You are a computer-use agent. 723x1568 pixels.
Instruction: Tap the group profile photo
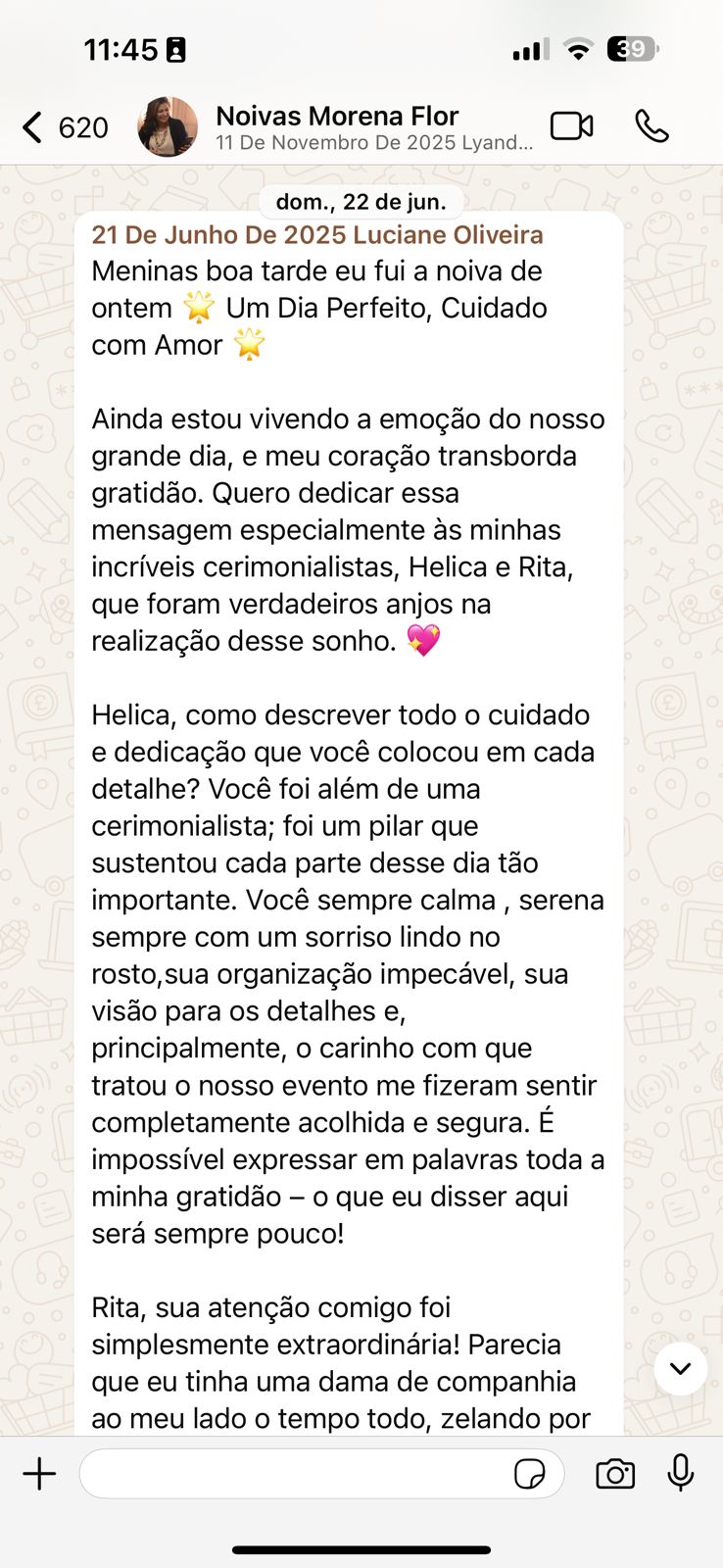click(168, 127)
